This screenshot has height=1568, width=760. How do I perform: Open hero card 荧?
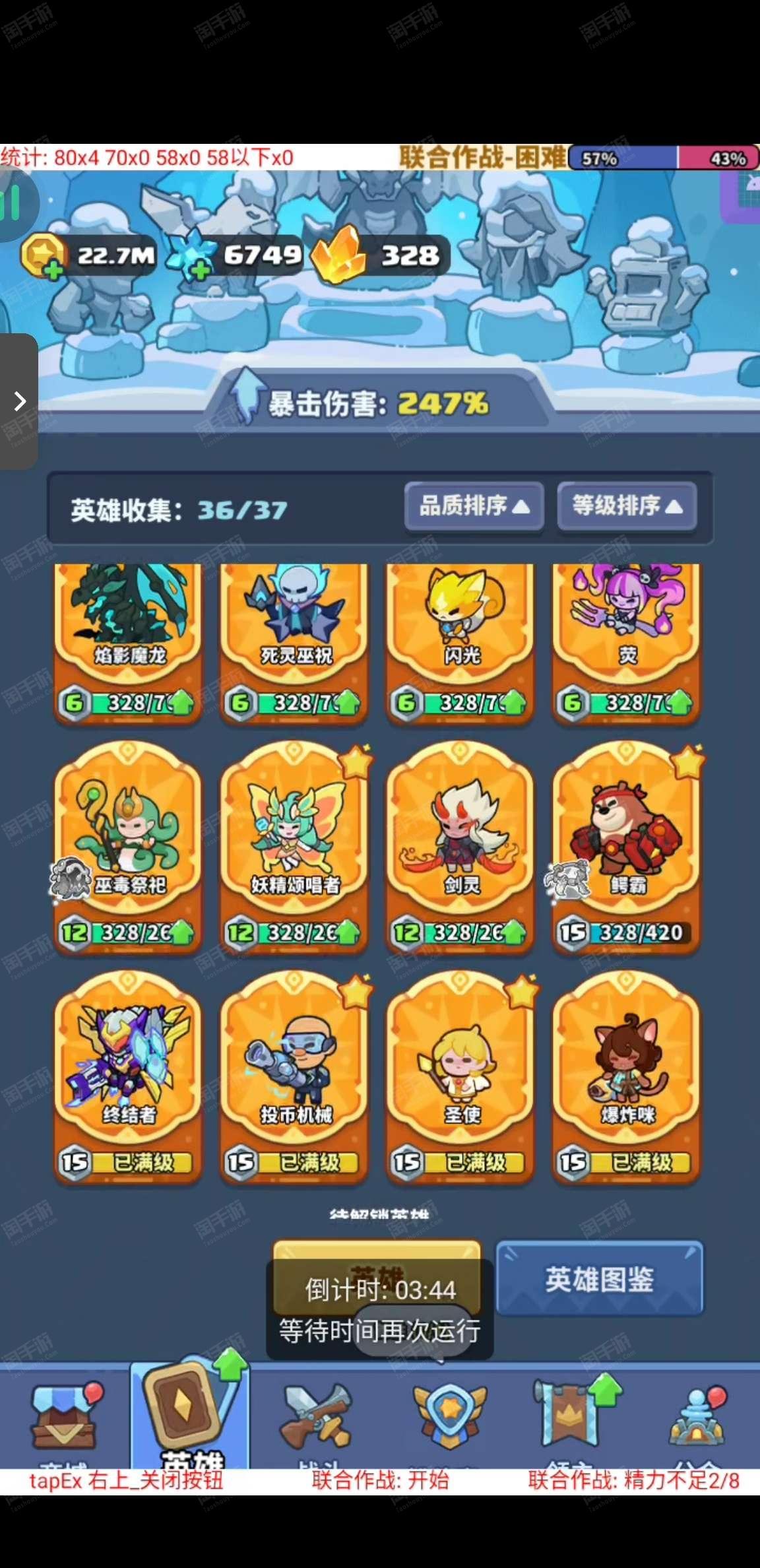pos(627,643)
